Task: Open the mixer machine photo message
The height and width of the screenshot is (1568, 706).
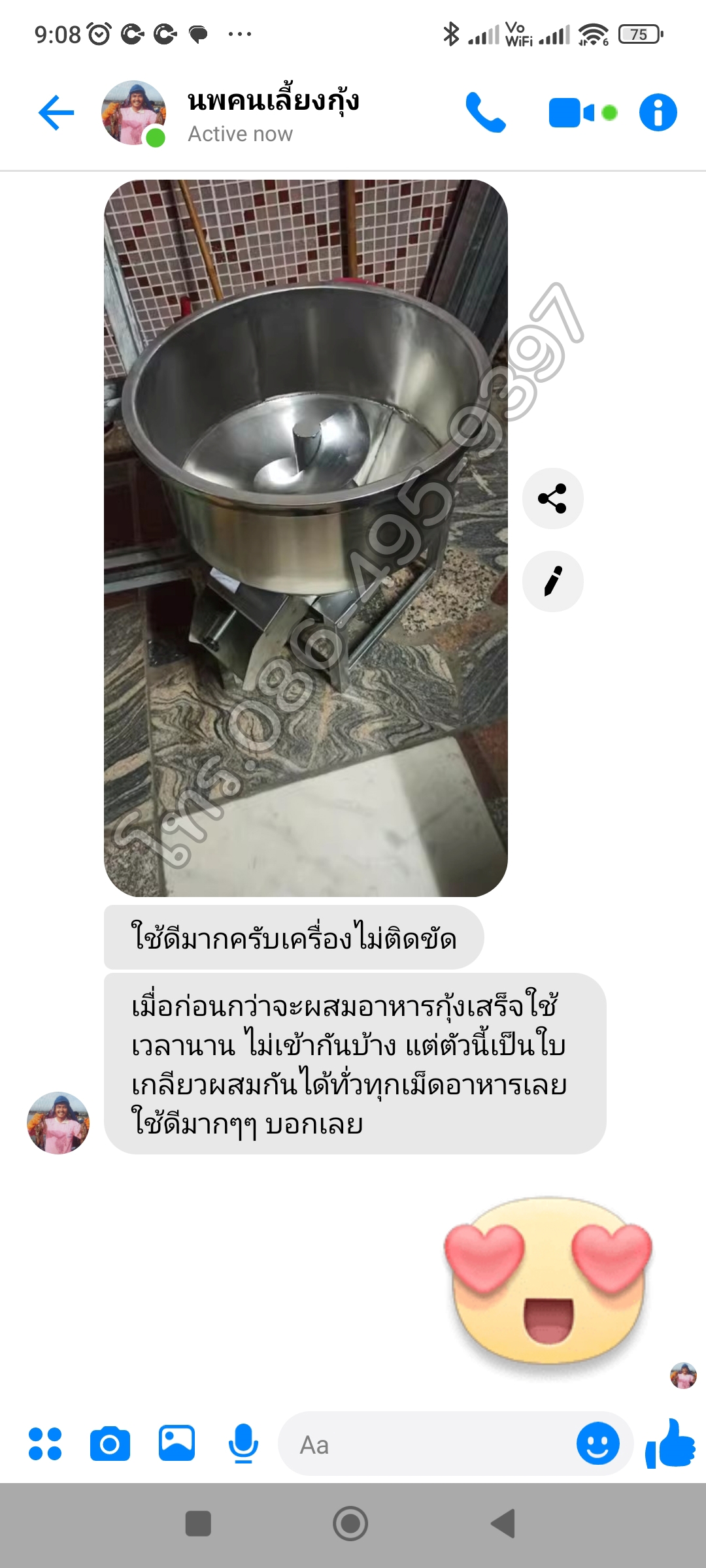Action: pos(305,537)
